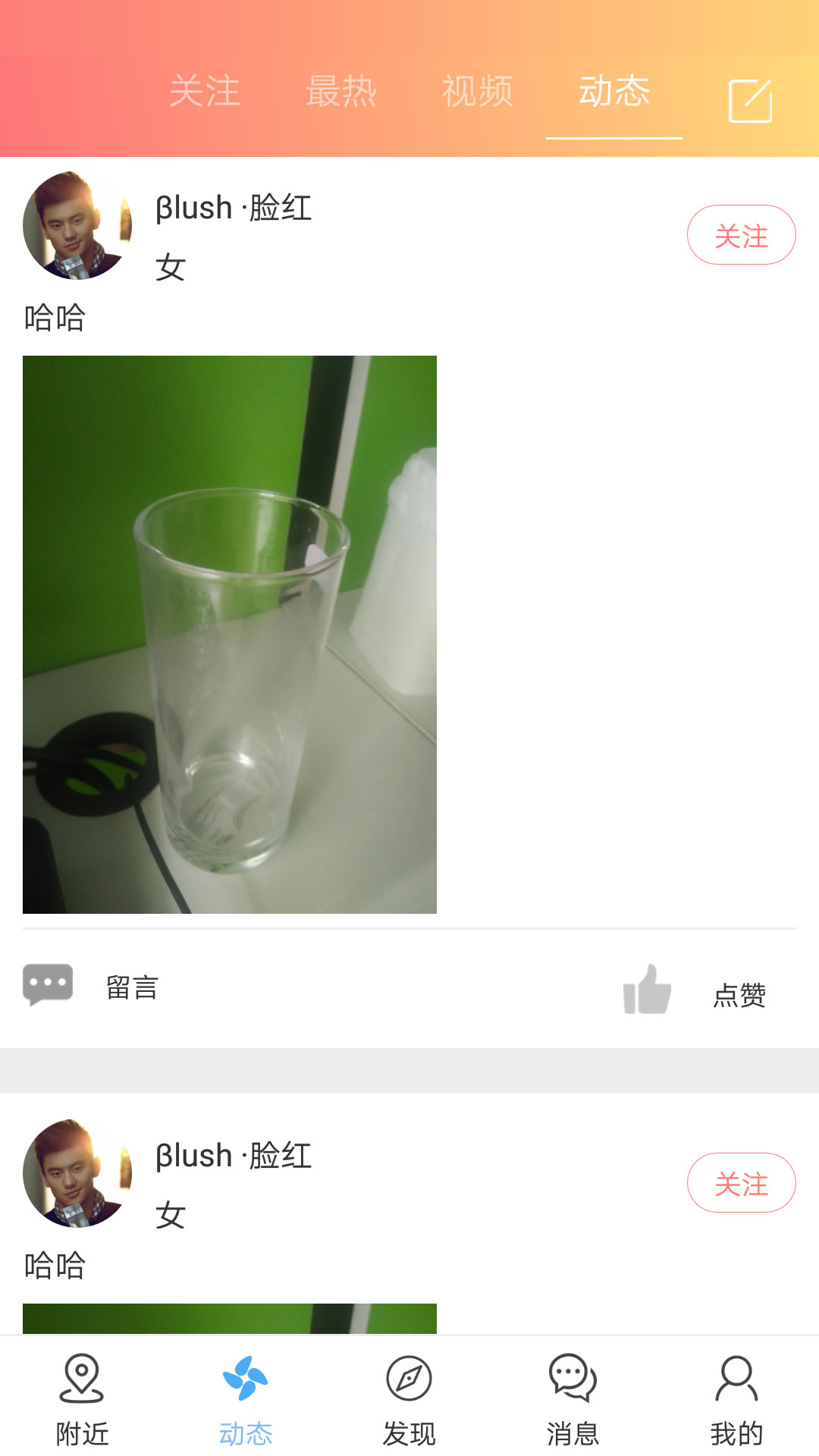Like the first post with 点赞 thumb

pos(647,990)
